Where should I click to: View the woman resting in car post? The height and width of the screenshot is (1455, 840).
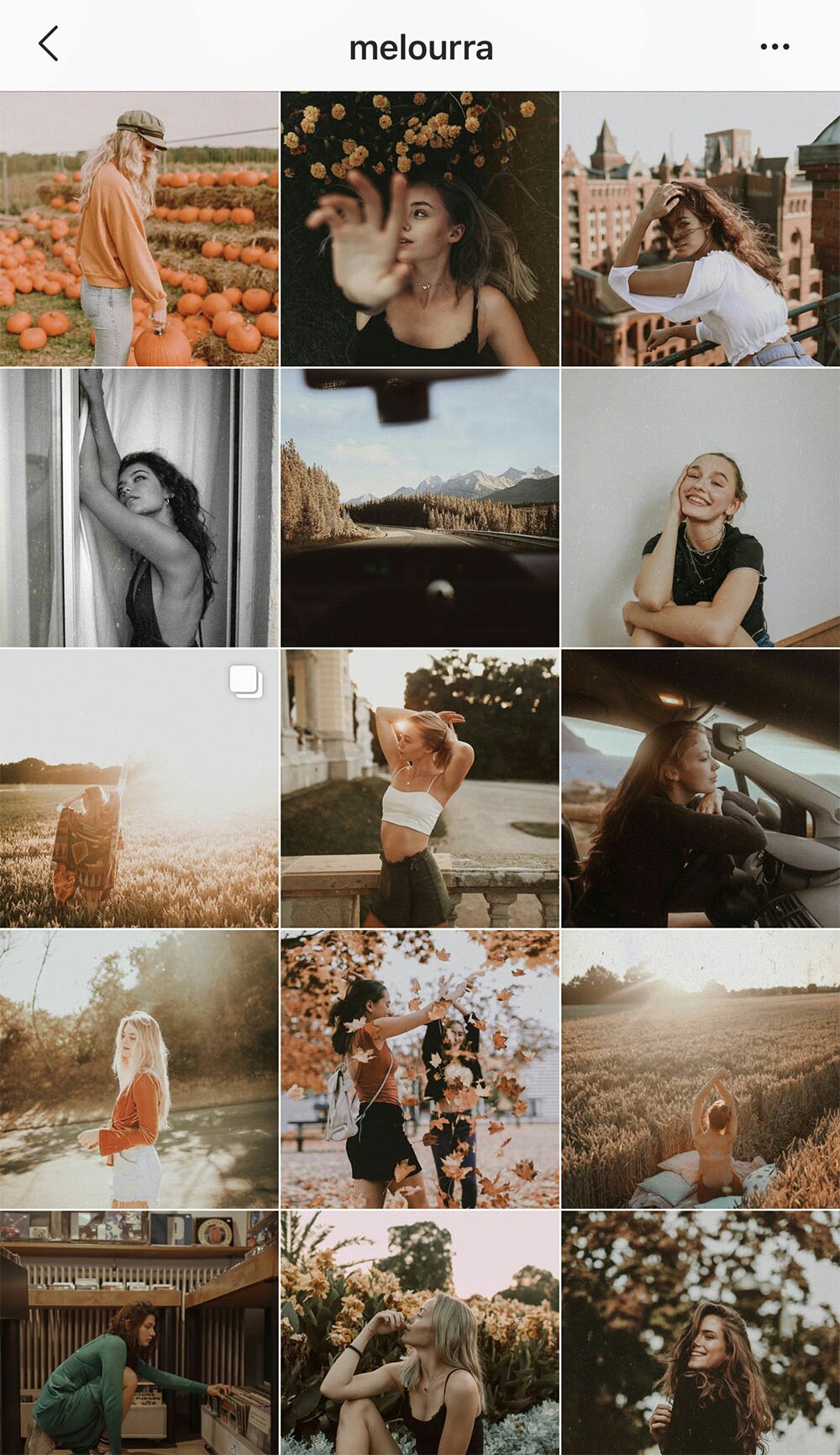(x=700, y=788)
